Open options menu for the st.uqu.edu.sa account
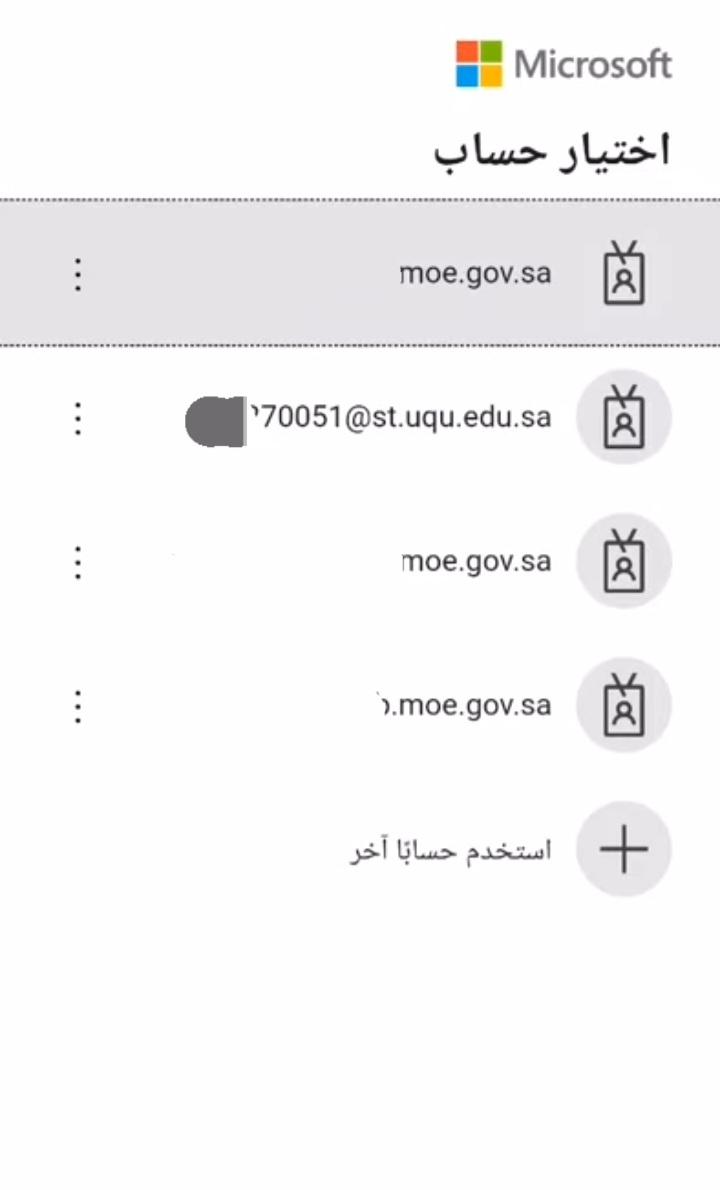This screenshot has width=720, height=1190. click(78, 418)
